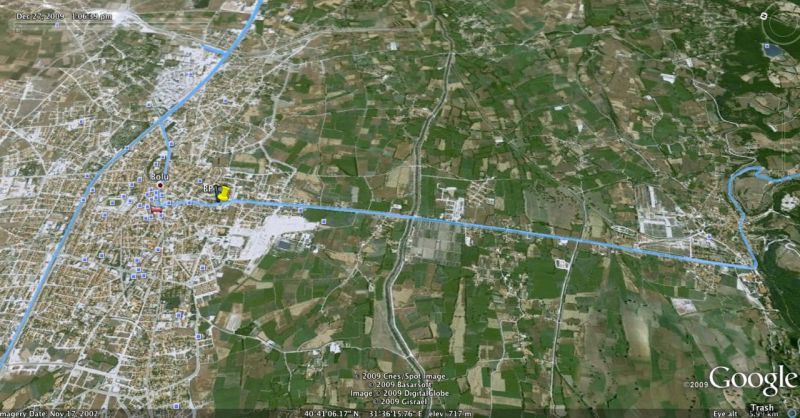This screenshot has height=418, width=800.
Task: Open the red placemark near Bolu
Action: tap(156, 210)
